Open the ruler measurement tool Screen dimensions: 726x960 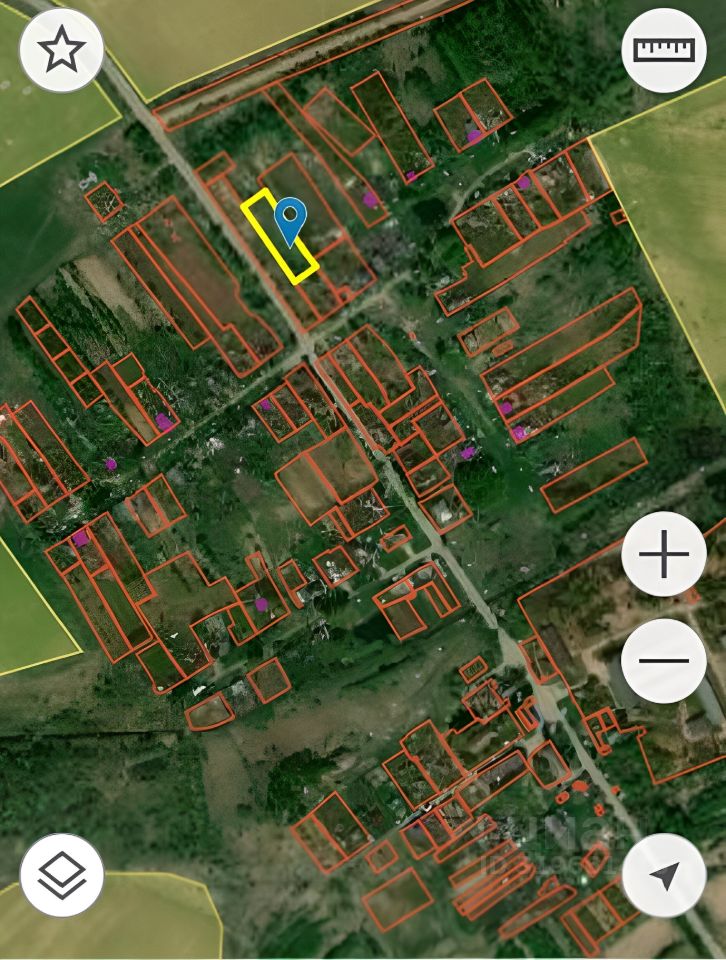[x=664, y=49]
